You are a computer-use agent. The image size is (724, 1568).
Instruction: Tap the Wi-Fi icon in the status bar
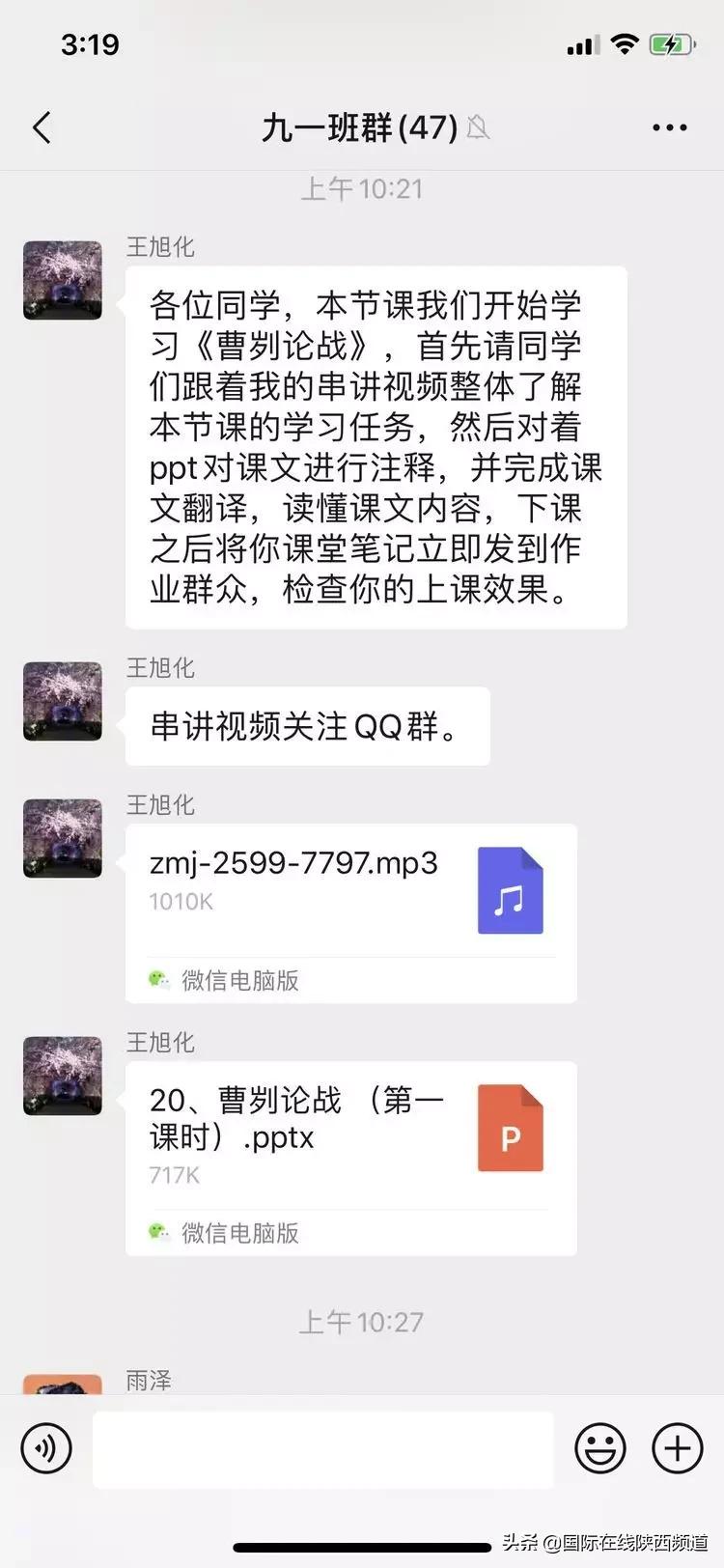[x=624, y=42]
